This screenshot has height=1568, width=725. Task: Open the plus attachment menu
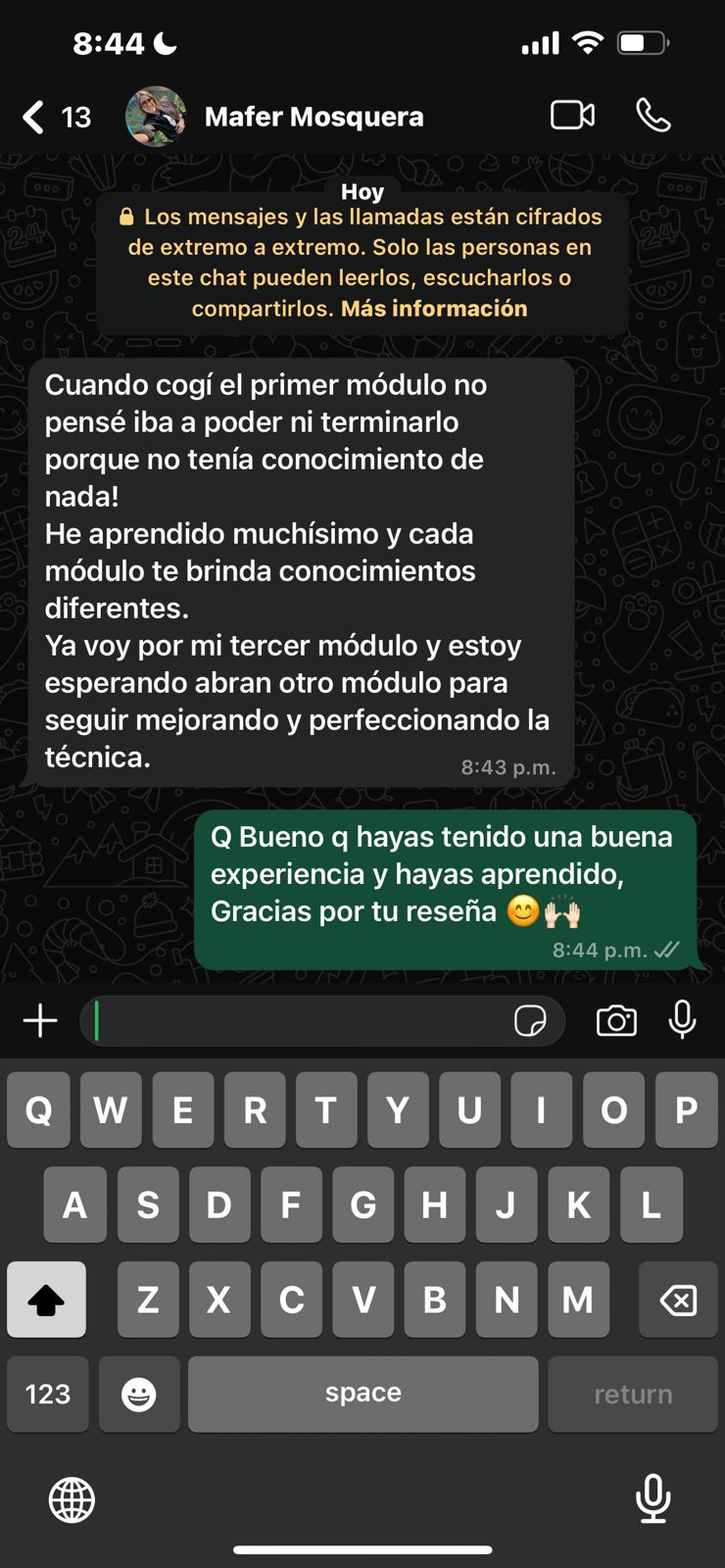pos(40,1021)
